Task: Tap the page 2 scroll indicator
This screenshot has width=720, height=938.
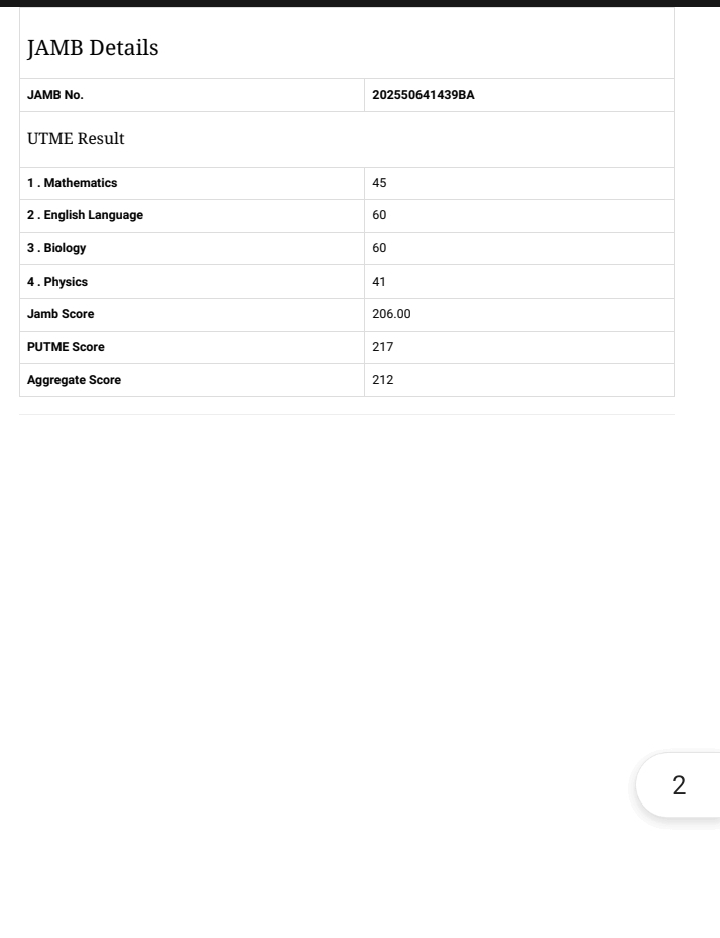Action: pyautogui.click(x=679, y=785)
